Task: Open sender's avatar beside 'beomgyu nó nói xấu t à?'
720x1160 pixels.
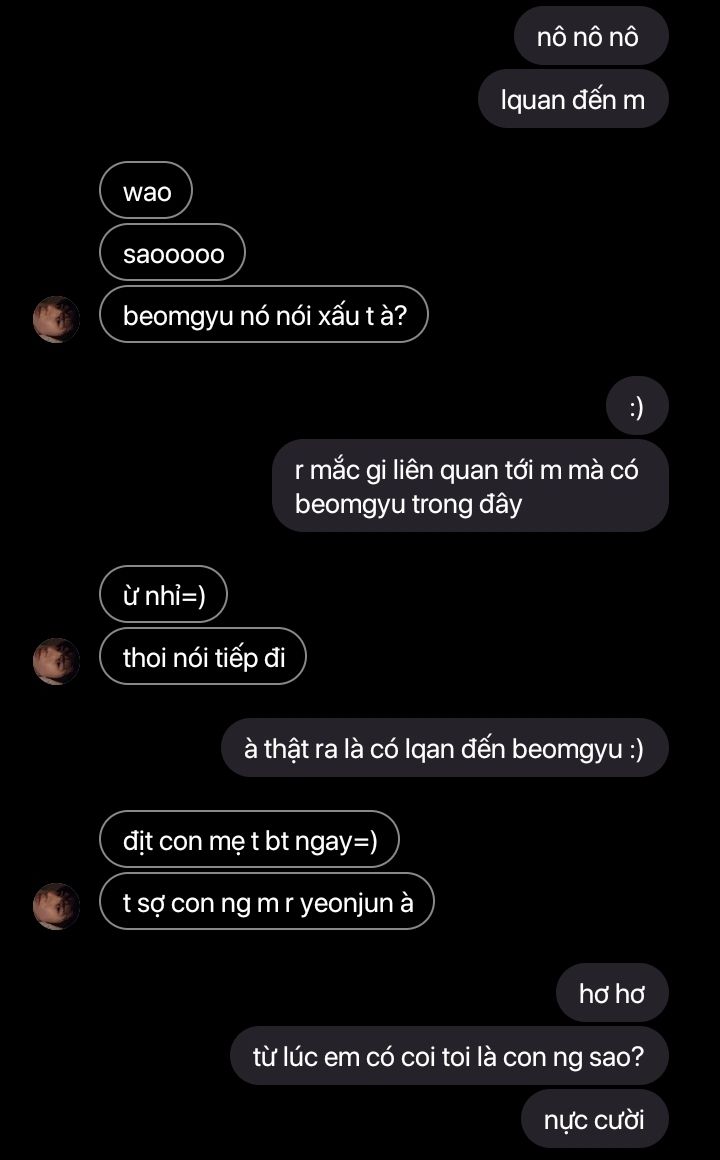Action: 57,319
